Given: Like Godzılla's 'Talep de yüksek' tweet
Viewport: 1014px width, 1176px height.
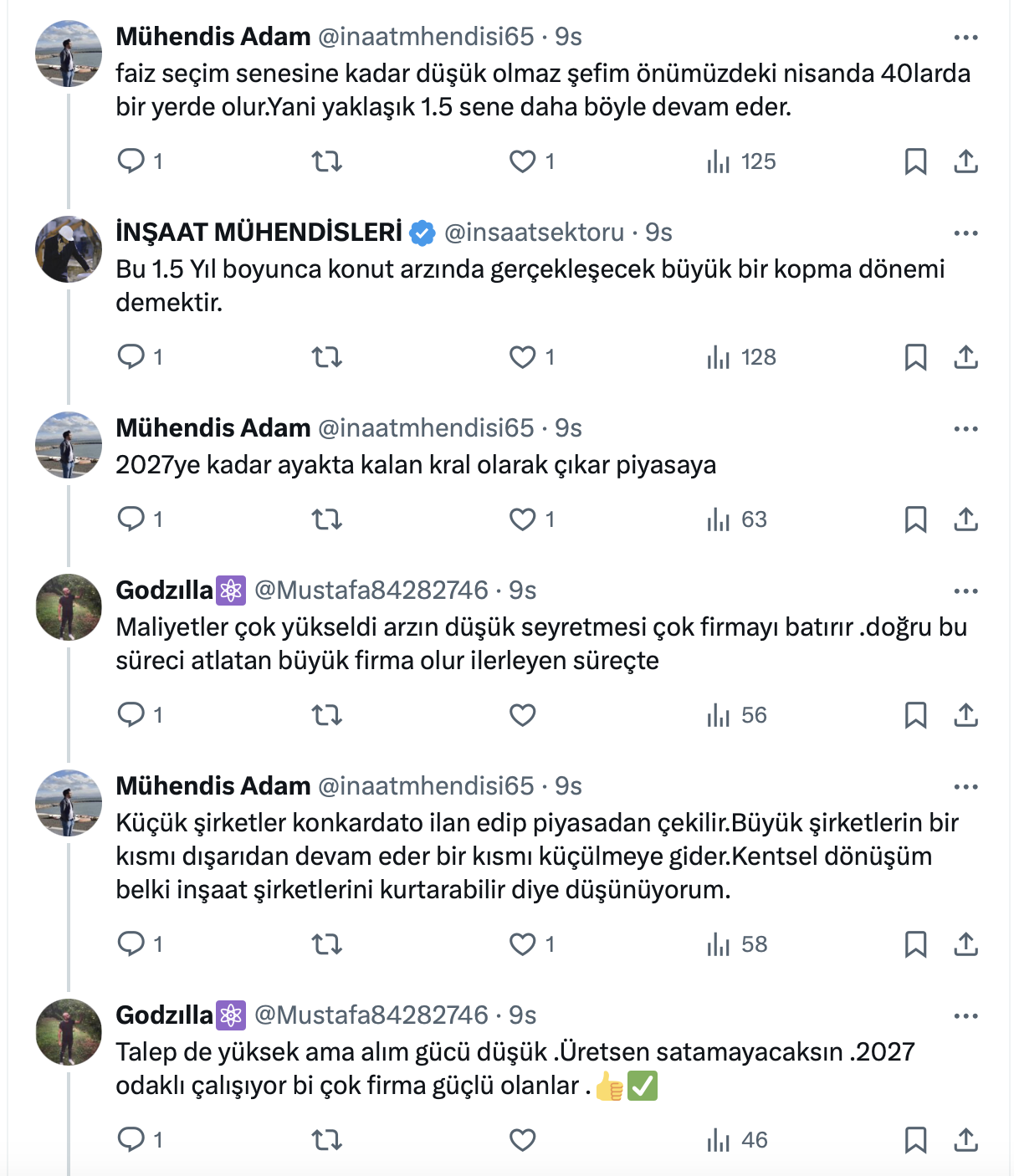Looking at the screenshot, I should [x=523, y=1140].
